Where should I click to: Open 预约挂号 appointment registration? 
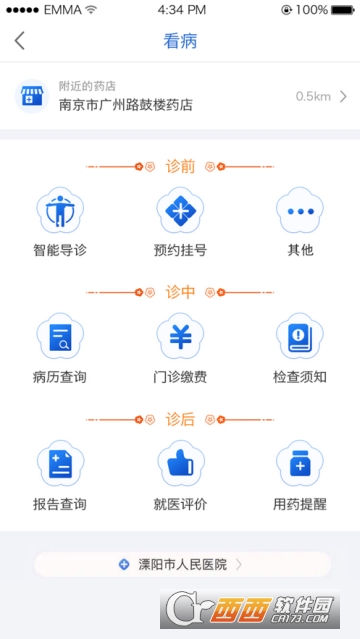pos(180,222)
